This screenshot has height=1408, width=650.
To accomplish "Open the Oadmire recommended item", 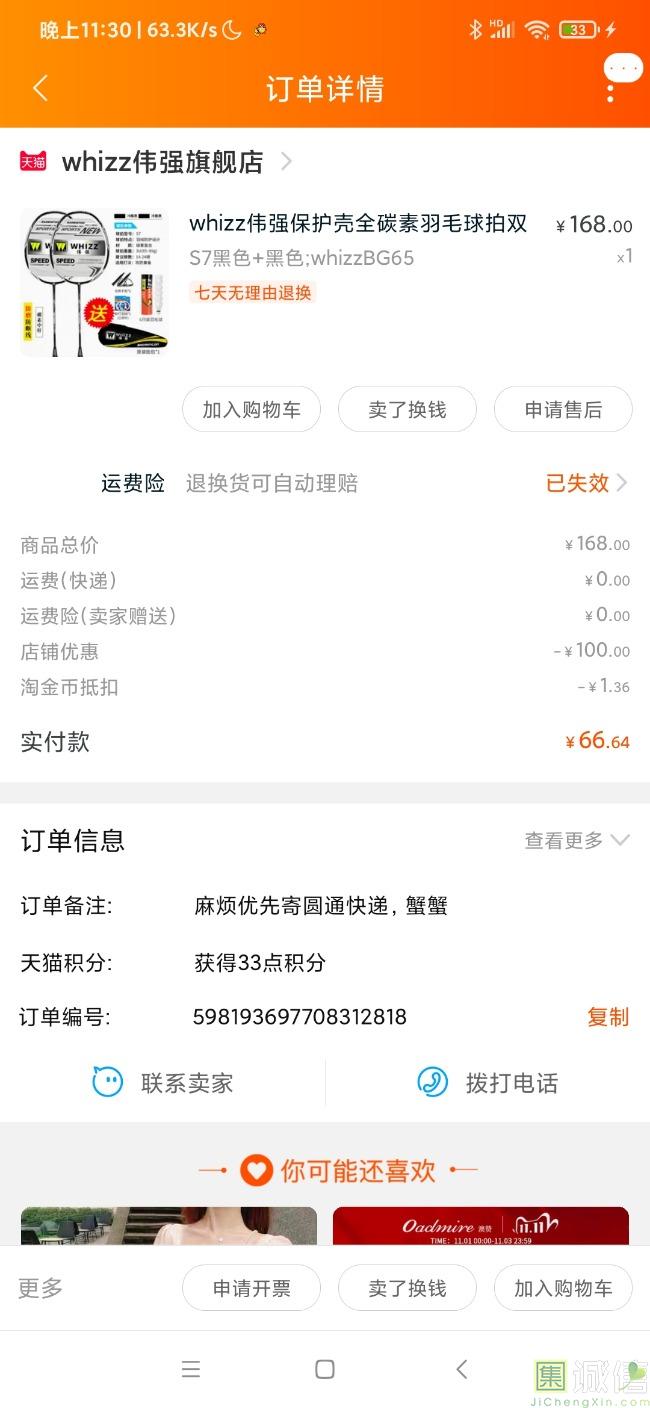I will coord(480,1226).
